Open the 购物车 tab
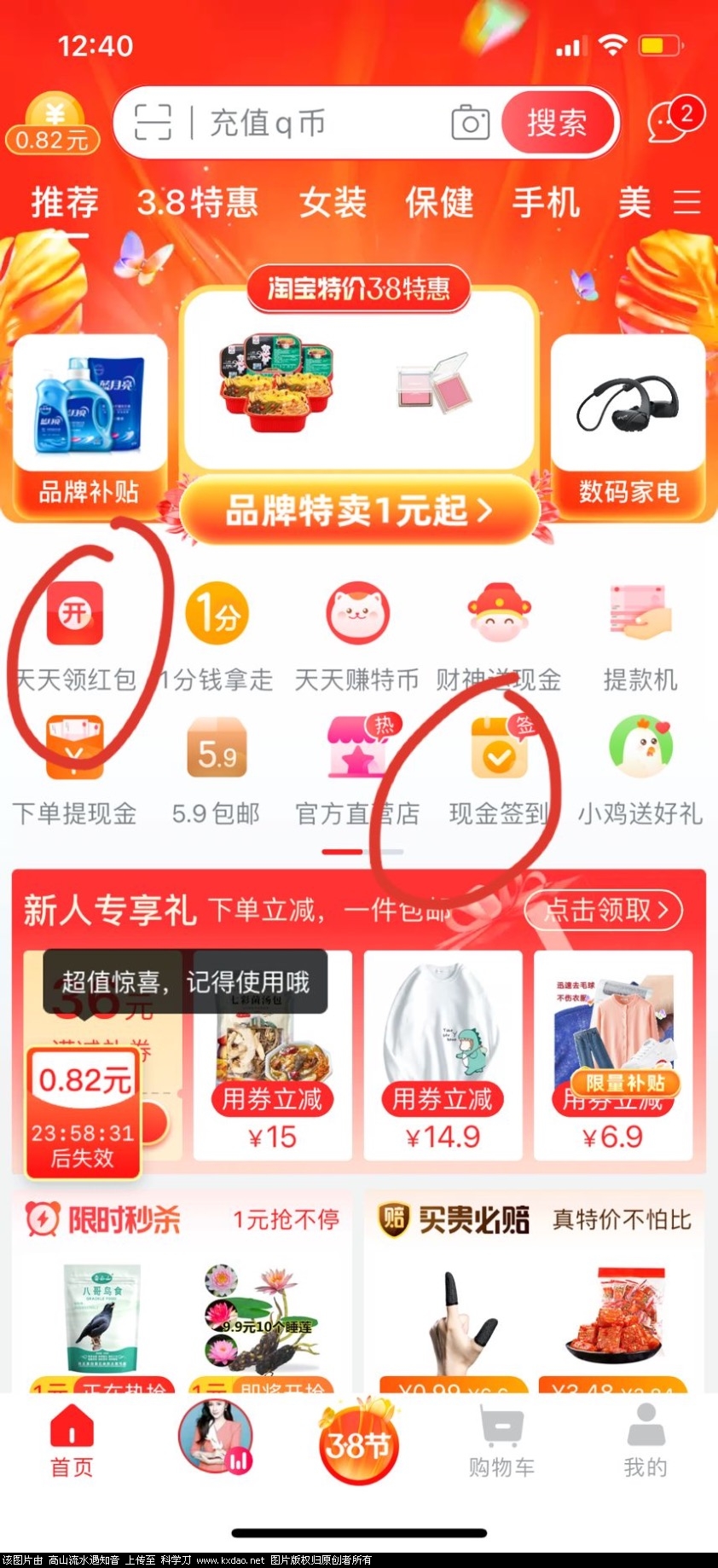Image resolution: width=718 pixels, height=1568 pixels. [501, 1443]
